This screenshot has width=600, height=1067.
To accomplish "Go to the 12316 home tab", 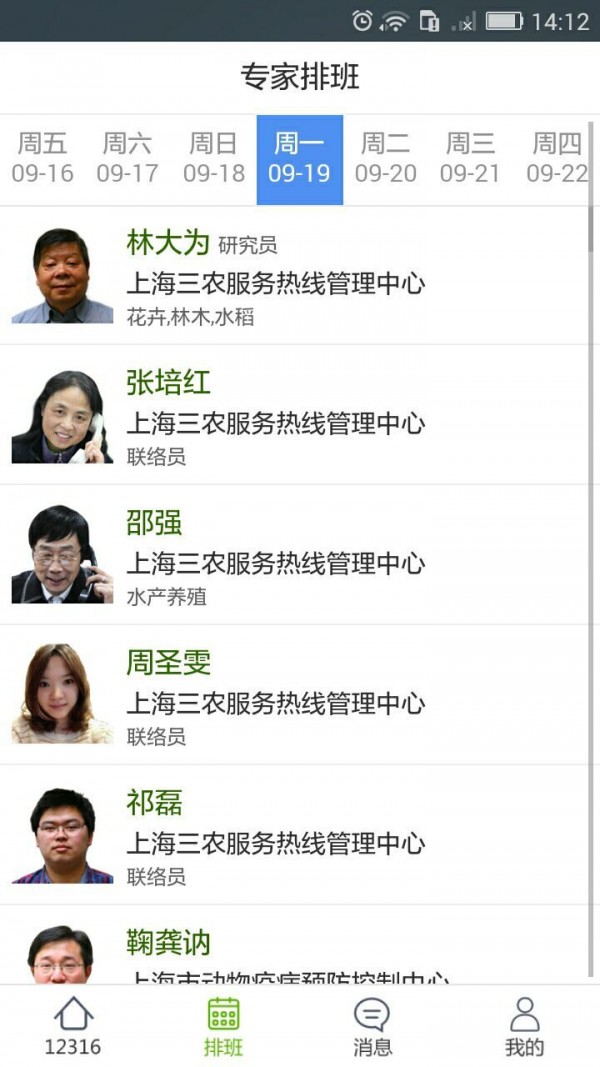I will 73,1027.
